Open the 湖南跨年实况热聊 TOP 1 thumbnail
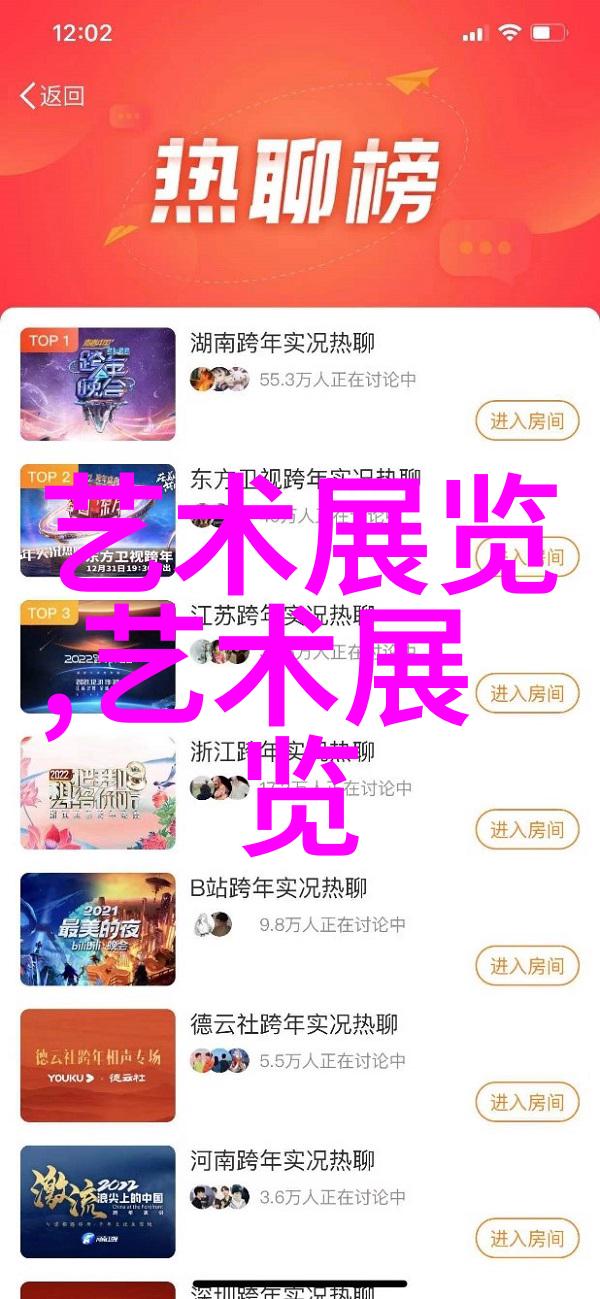Image resolution: width=600 pixels, height=1299 pixels. 98,384
